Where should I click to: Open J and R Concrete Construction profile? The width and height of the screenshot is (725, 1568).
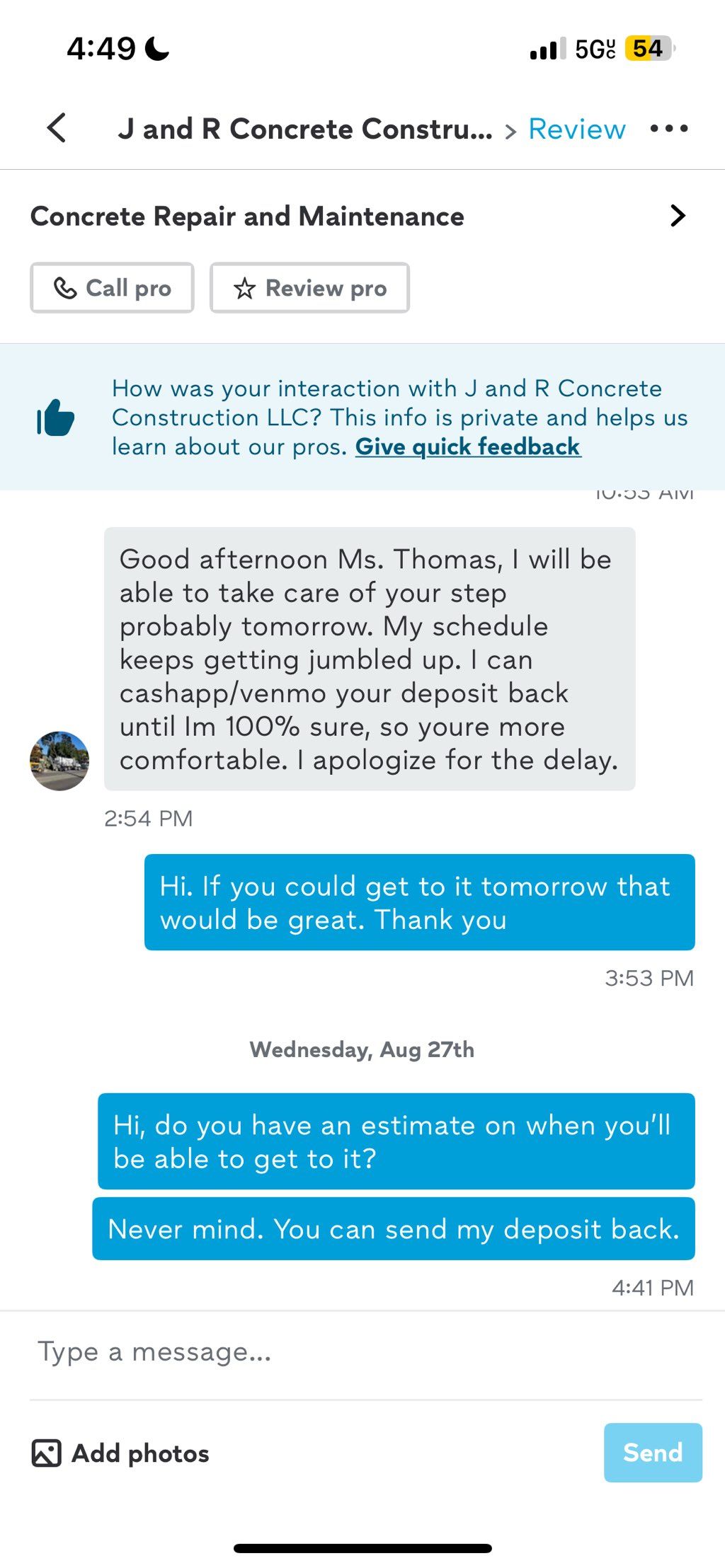tap(304, 129)
